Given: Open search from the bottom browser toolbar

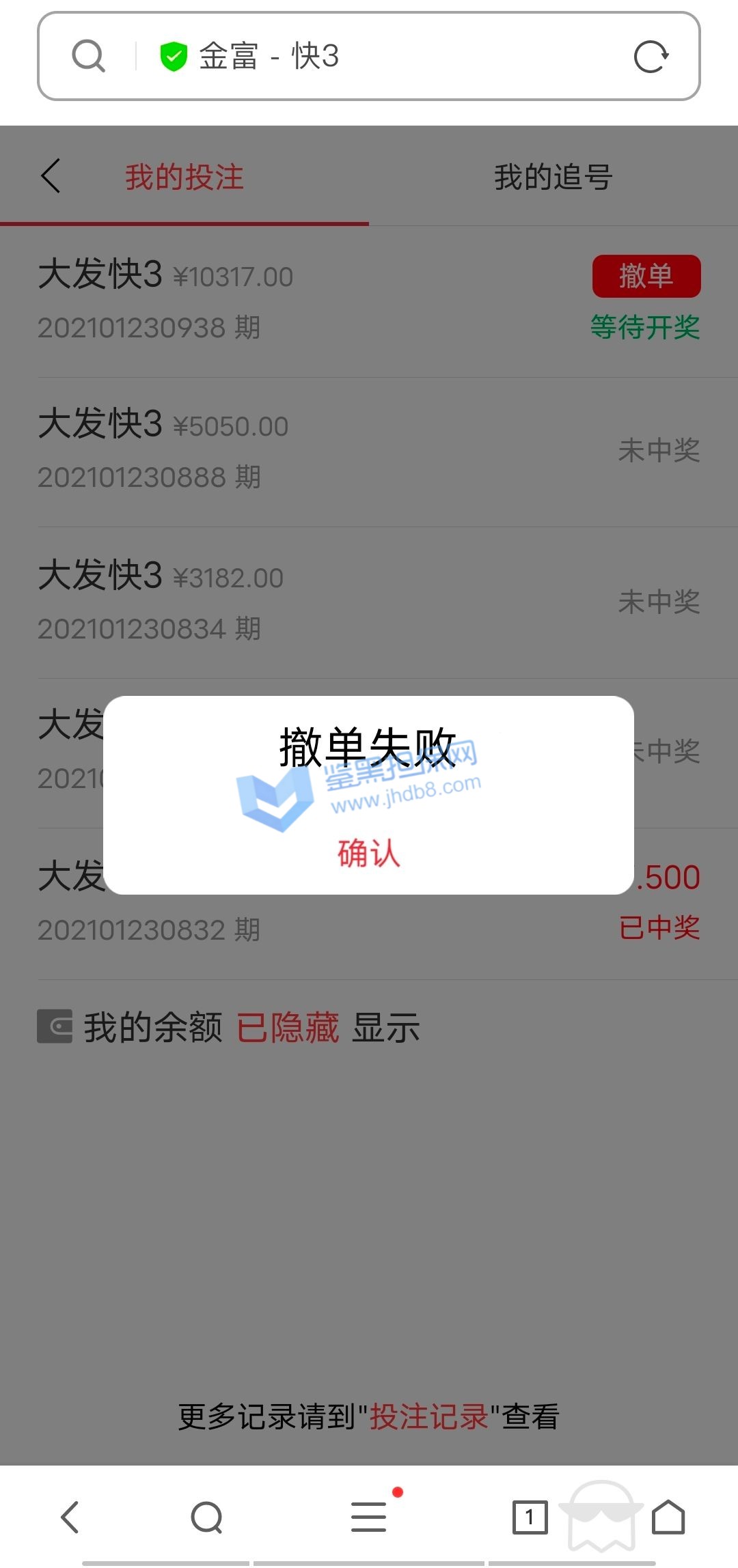Looking at the screenshot, I should pyautogui.click(x=206, y=1517).
